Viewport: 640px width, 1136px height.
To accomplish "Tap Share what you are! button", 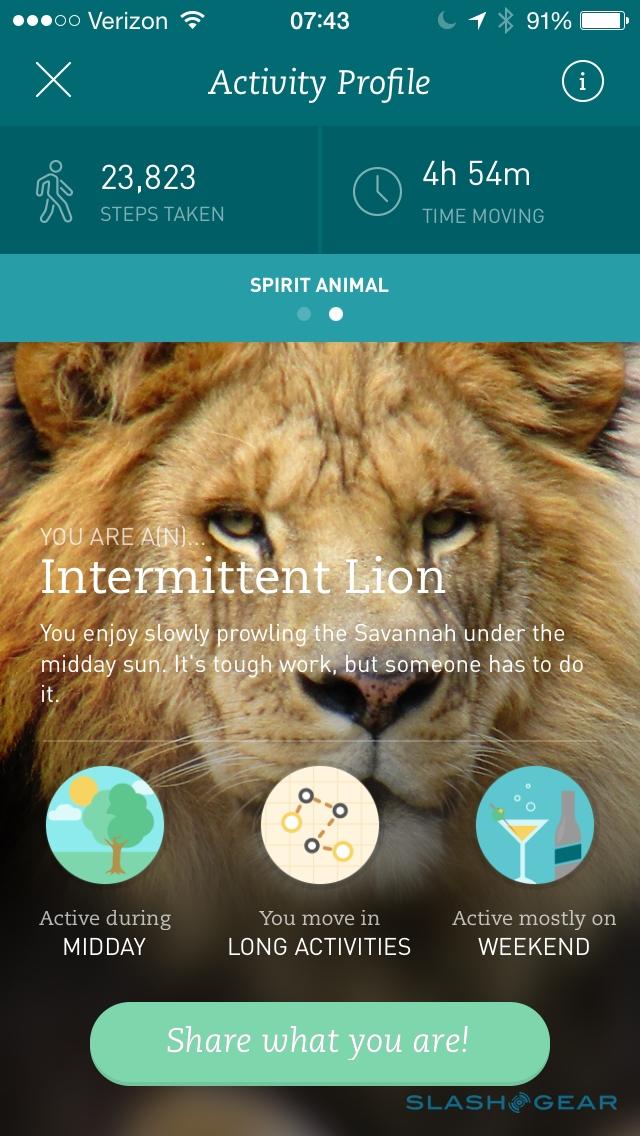I will [319, 1041].
